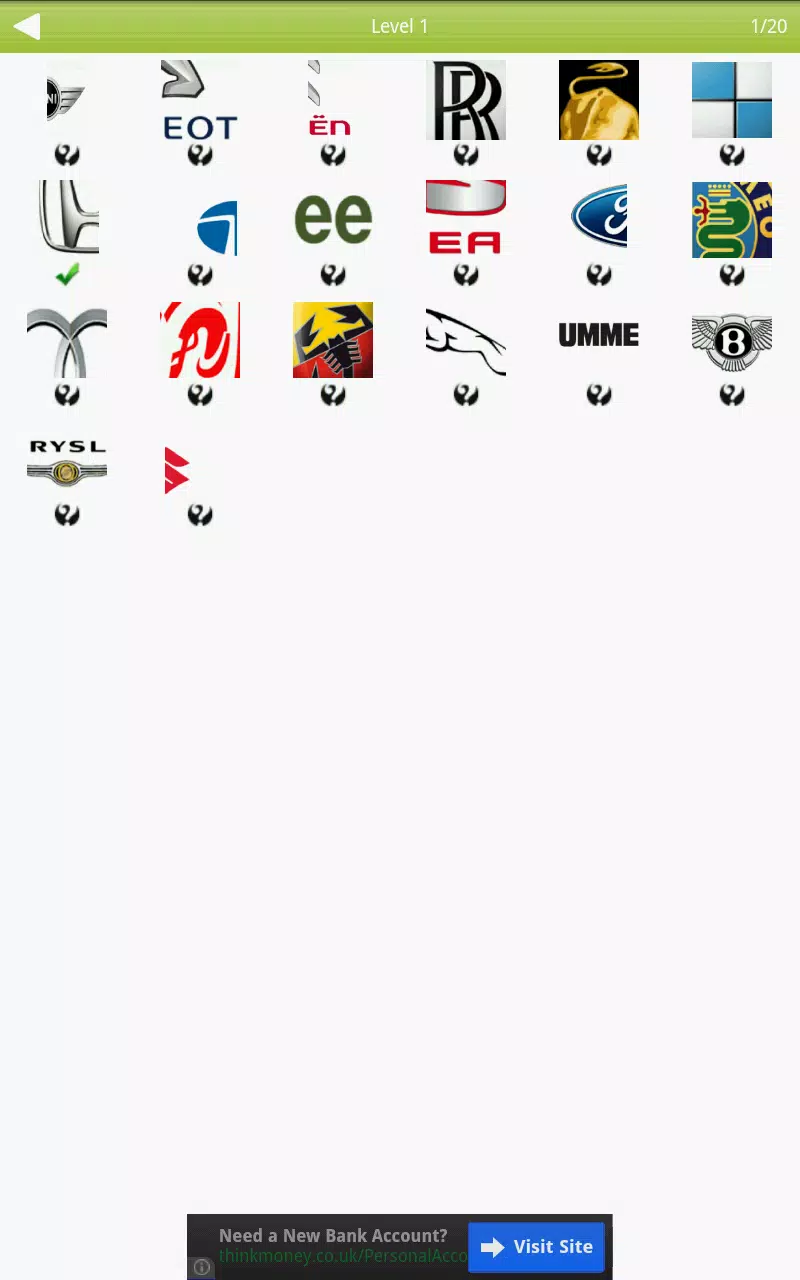Viewport: 800px width, 1280px height.
Task: Select the green 'ee' logo tile
Action: click(332, 219)
